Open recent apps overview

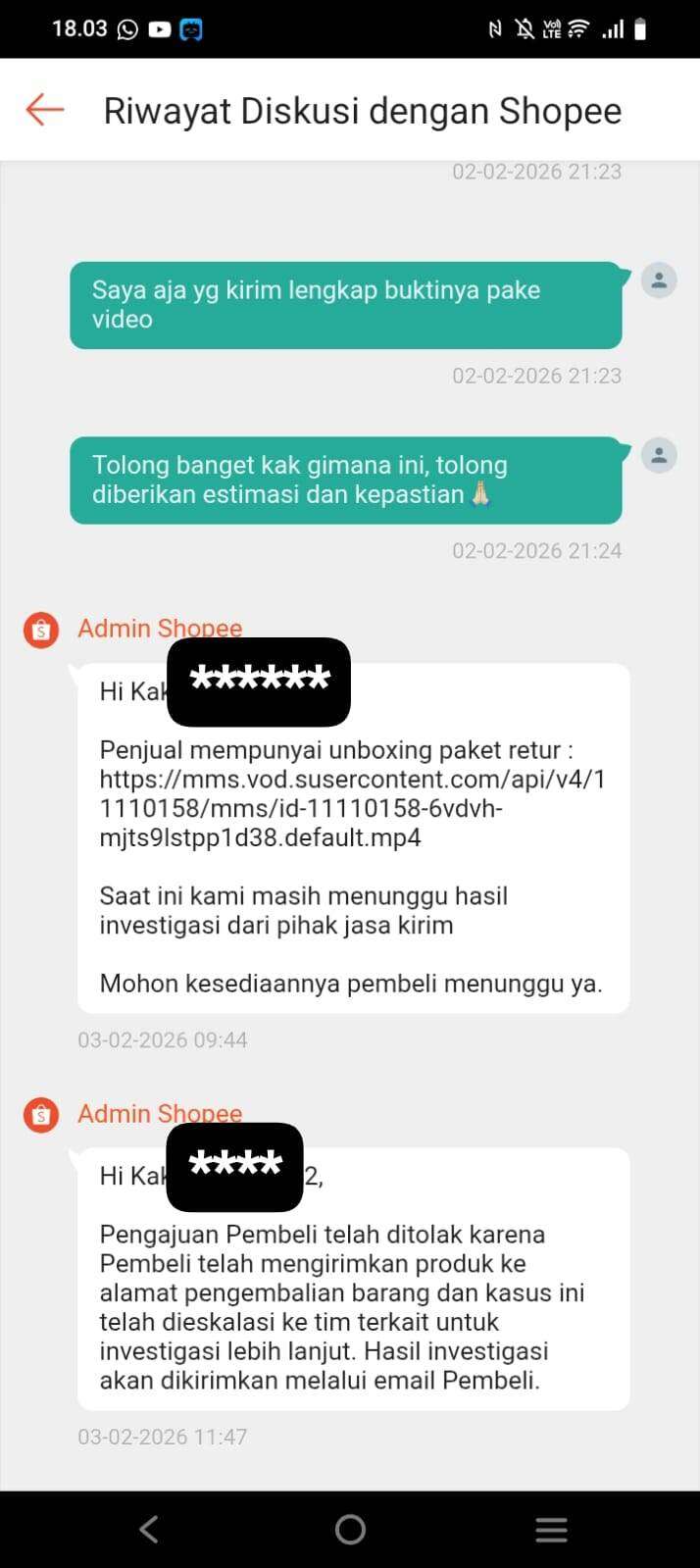pos(551,1528)
